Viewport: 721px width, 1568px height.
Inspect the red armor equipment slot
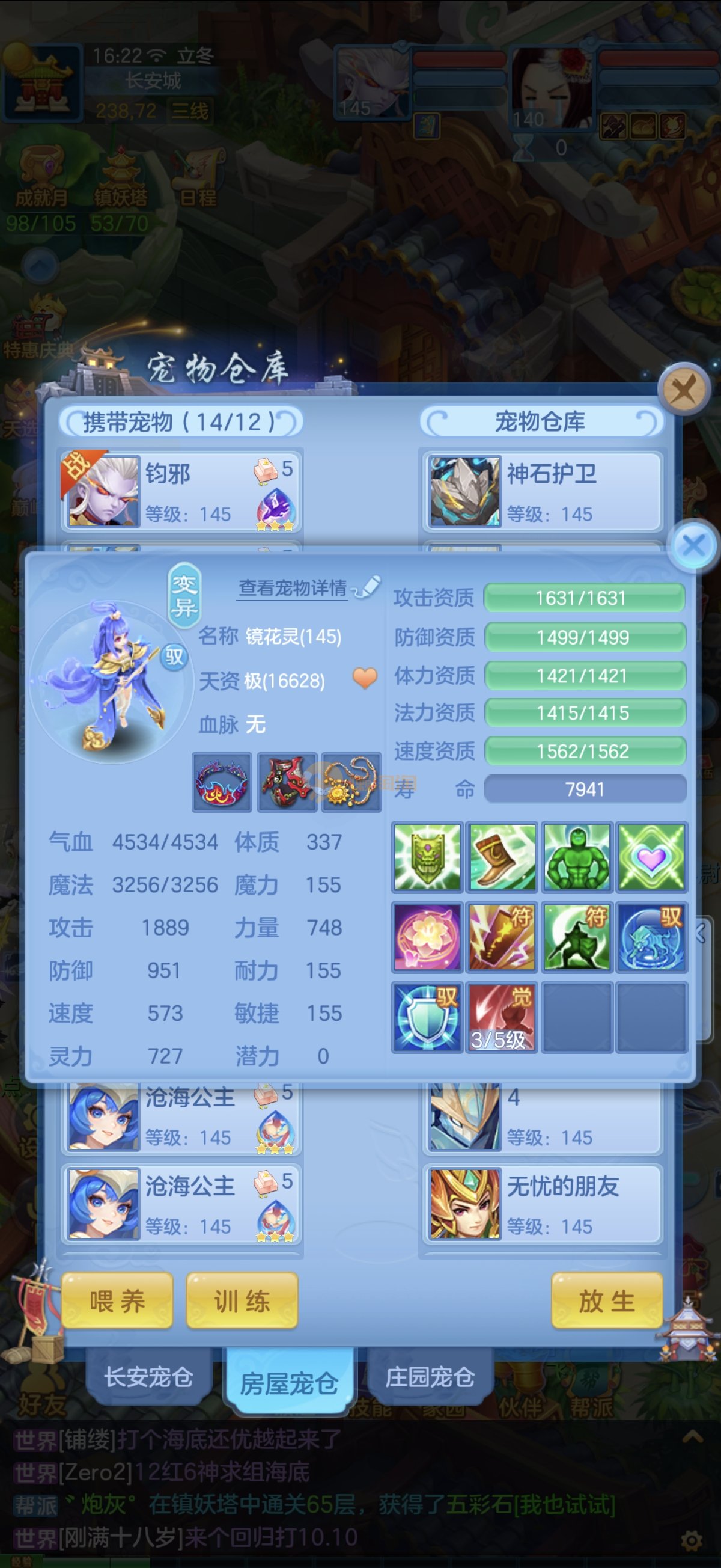[287, 783]
